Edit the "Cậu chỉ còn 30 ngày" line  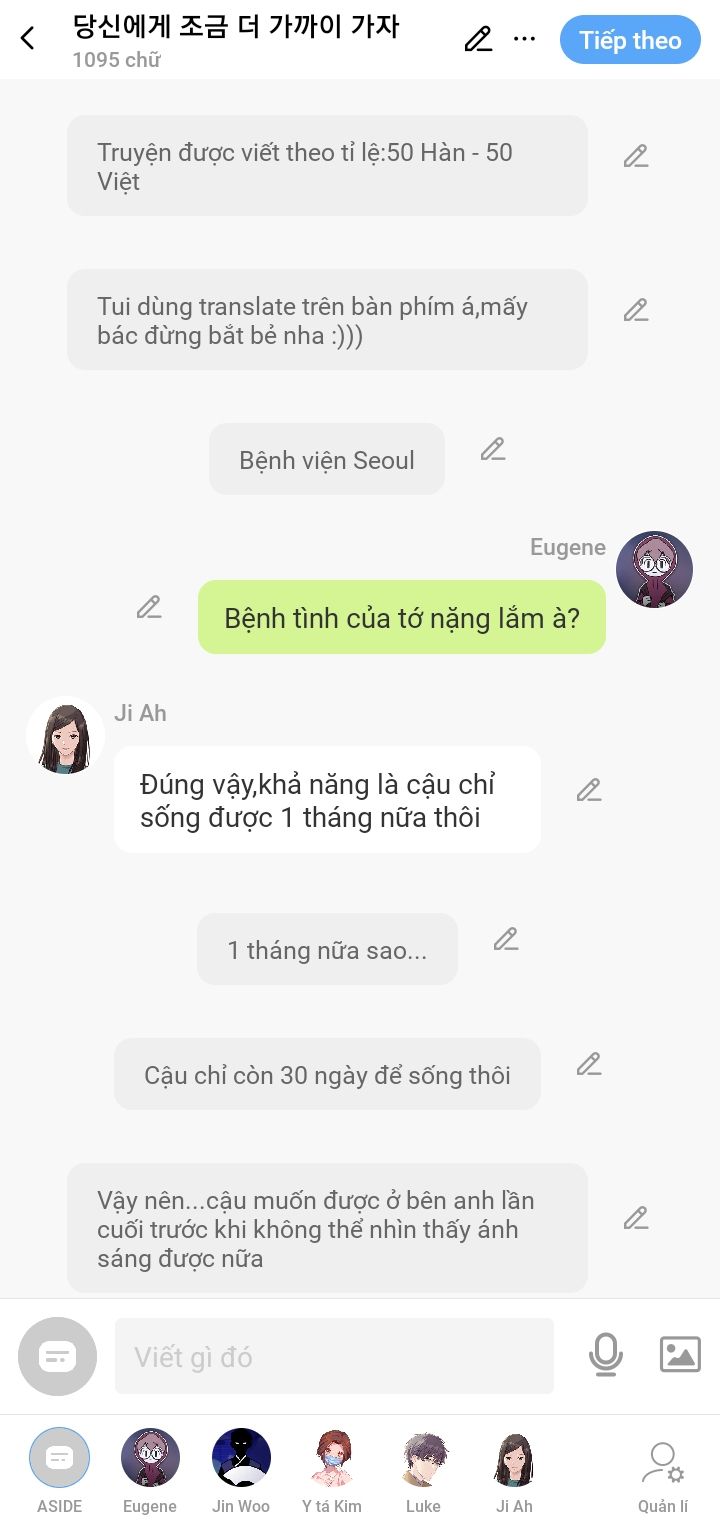589,1064
